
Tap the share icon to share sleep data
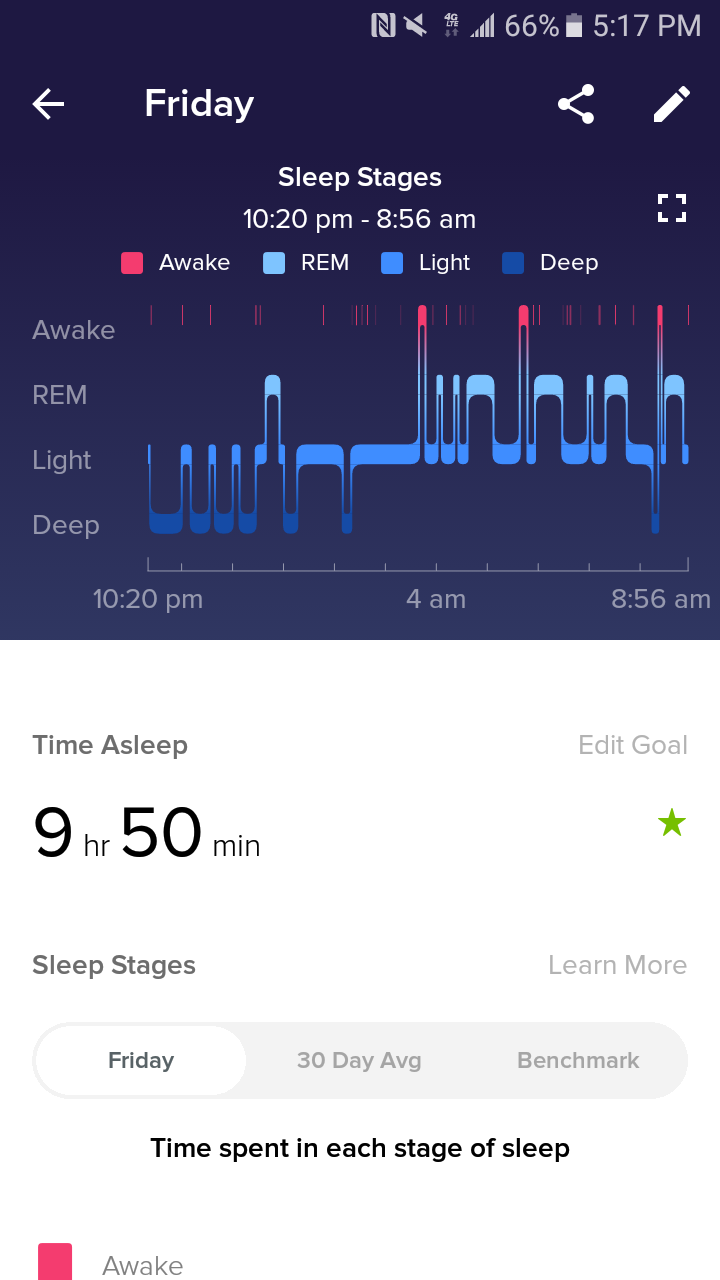[x=575, y=103]
